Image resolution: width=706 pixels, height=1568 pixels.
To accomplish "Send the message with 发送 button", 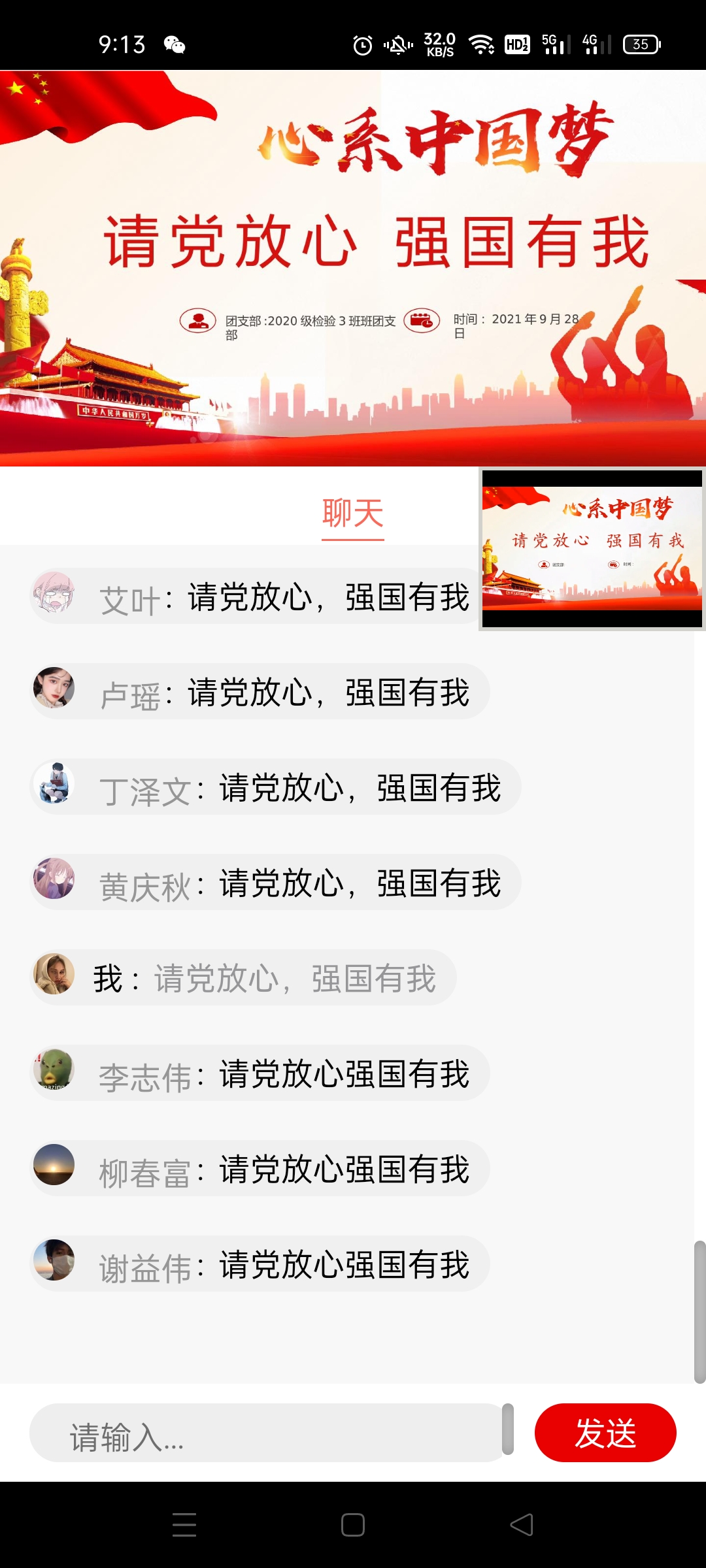I will click(x=605, y=1433).
